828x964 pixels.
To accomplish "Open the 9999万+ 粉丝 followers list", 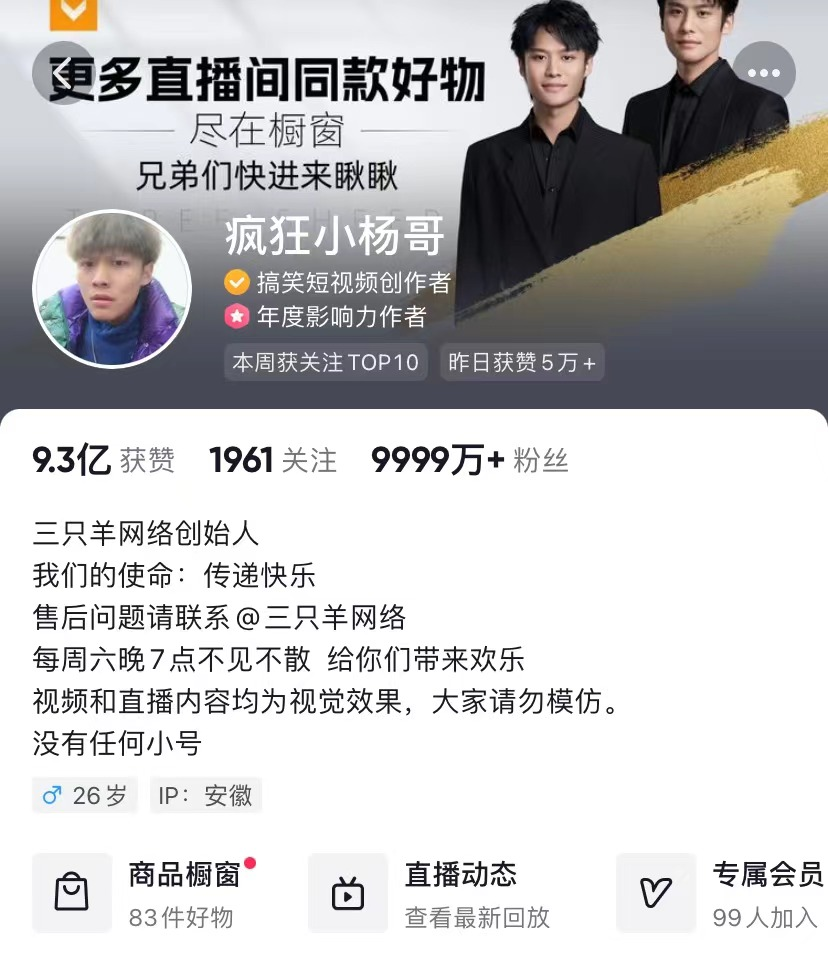I will [469, 460].
